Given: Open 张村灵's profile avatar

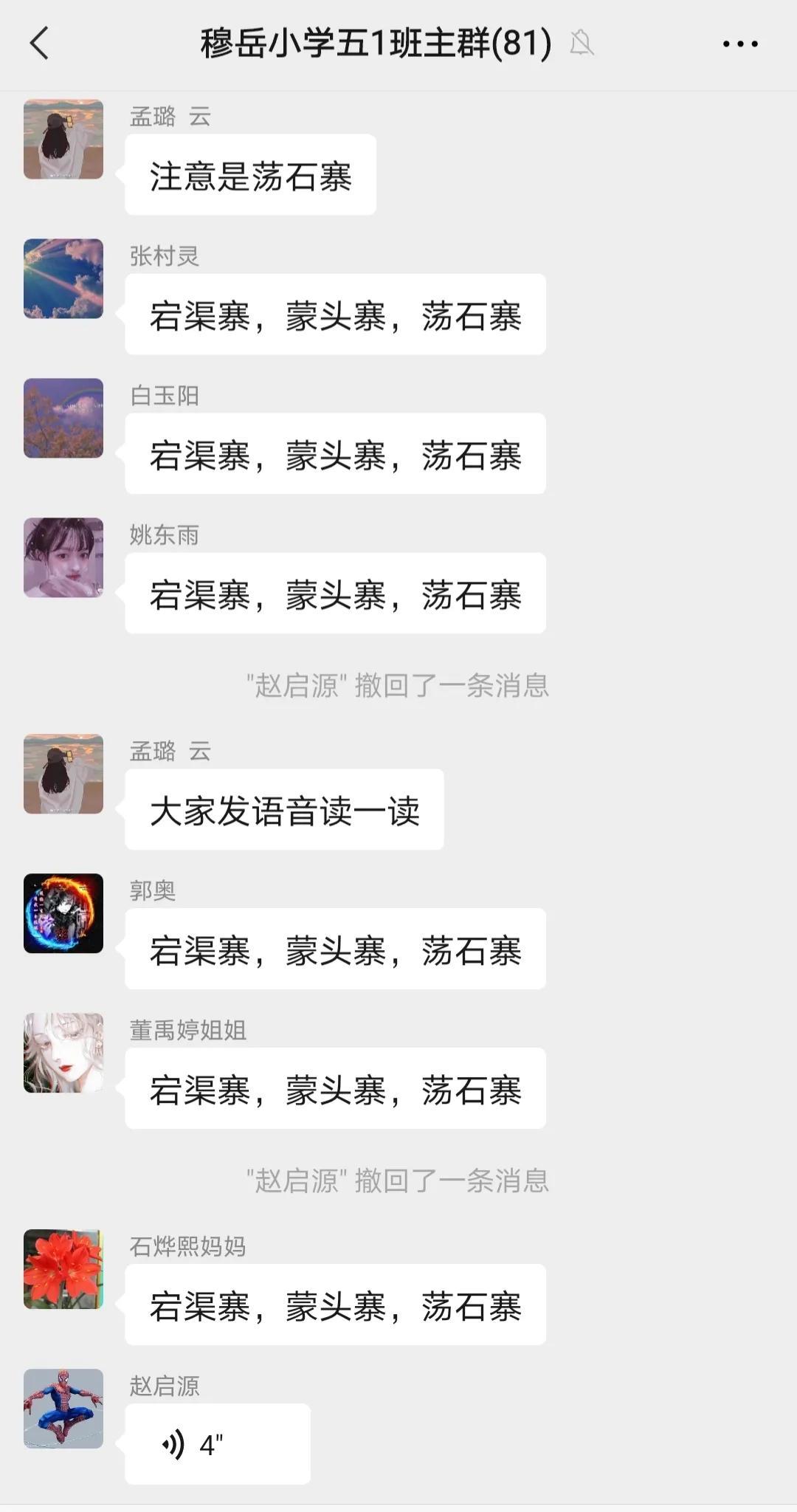Looking at the screenshot, I should (x=63, y=278).
